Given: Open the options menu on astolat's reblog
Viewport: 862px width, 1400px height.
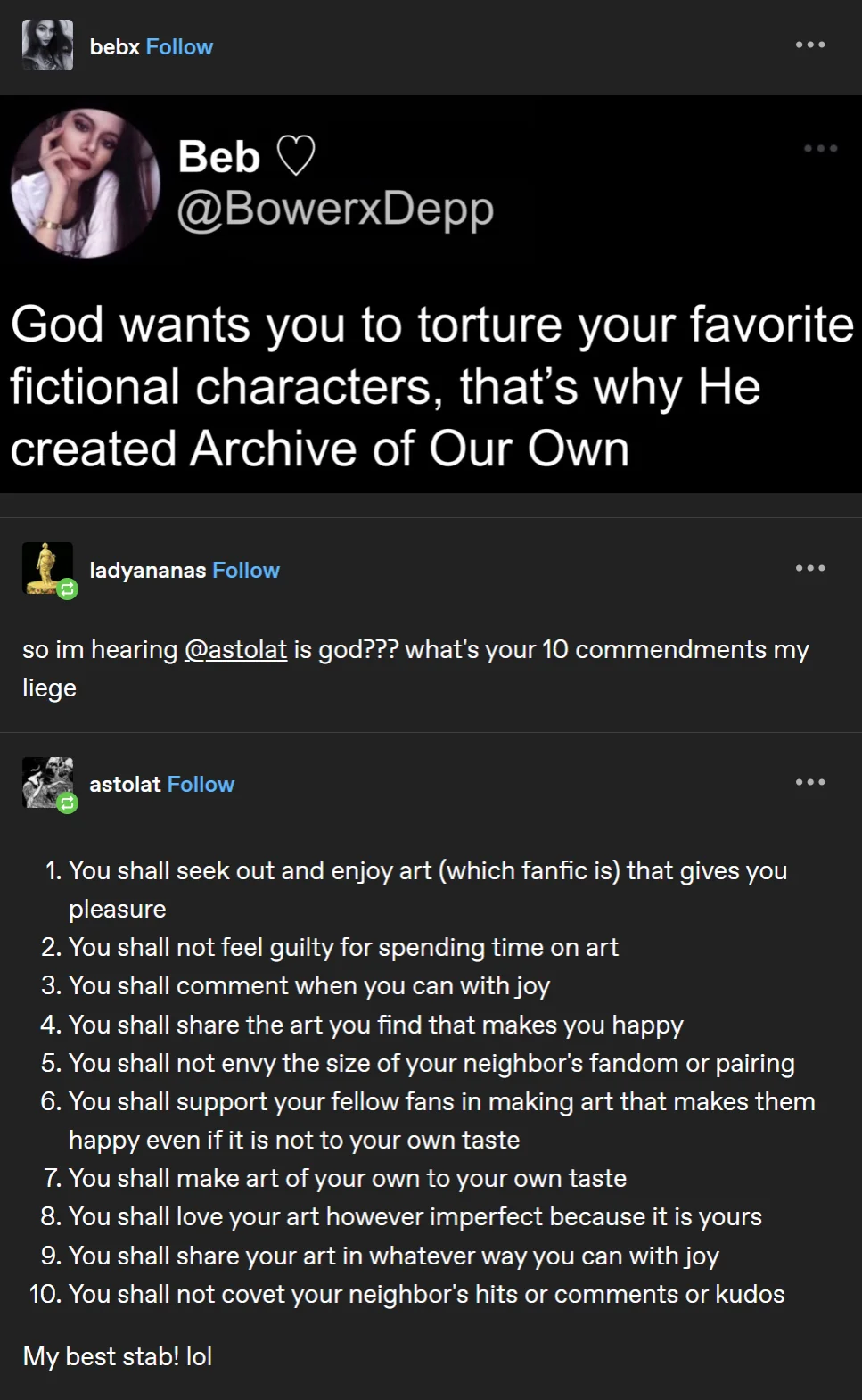Looking at the screenshot, I should (810, 781).
